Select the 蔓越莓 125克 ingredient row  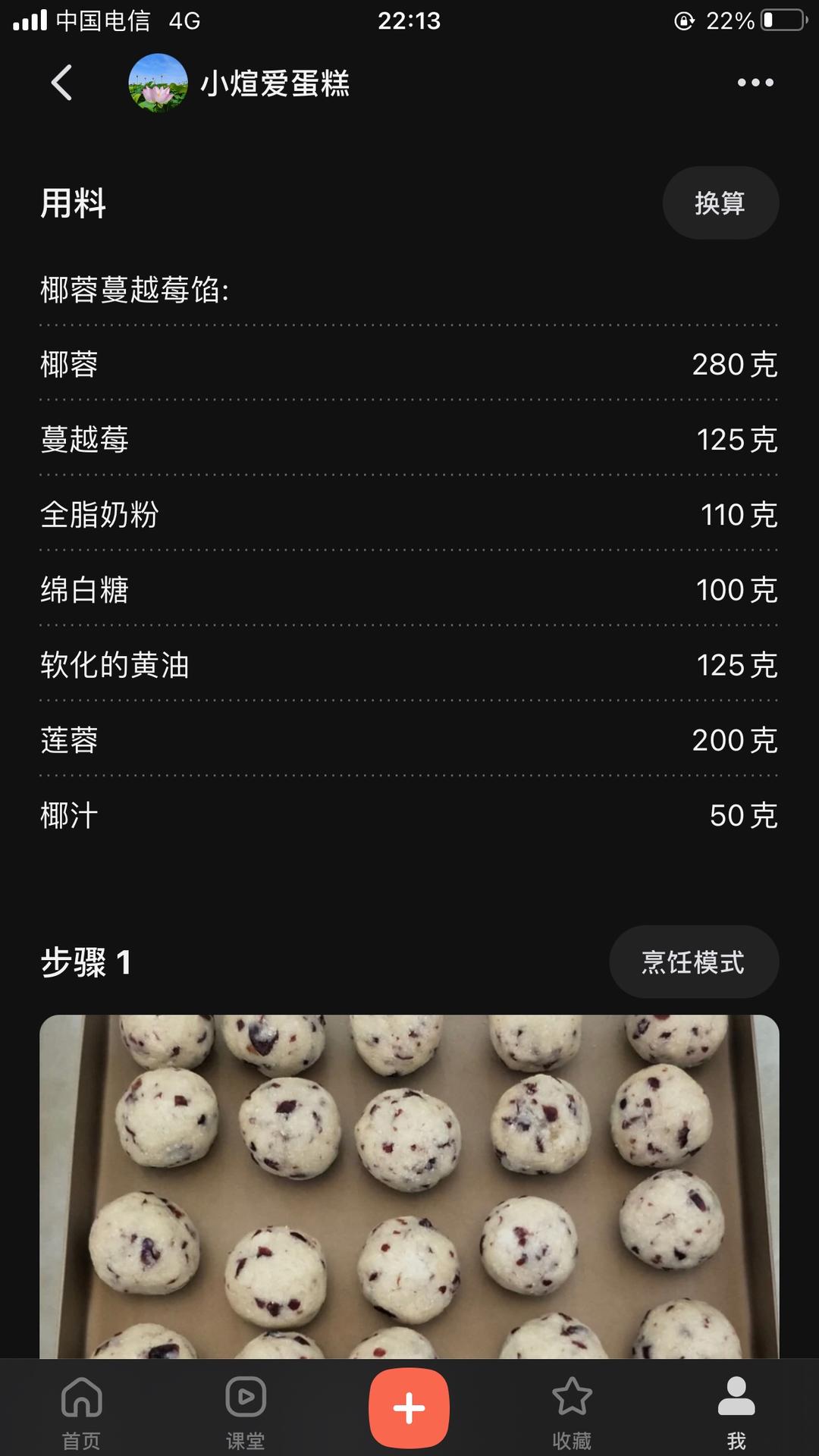click(x=409, y=440)
